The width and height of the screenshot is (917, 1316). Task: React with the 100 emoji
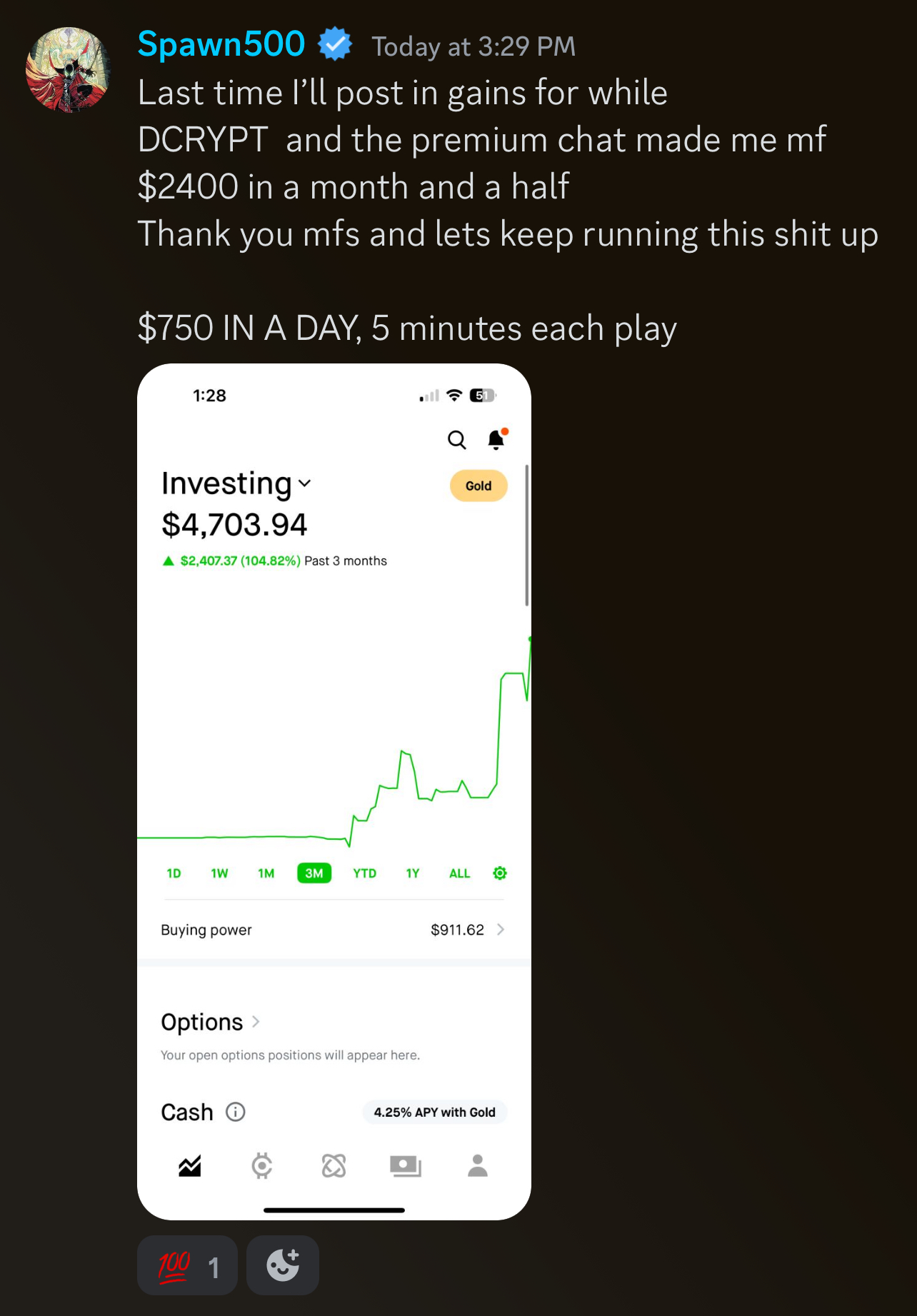pyautogui.click(x=187, y=1265)
